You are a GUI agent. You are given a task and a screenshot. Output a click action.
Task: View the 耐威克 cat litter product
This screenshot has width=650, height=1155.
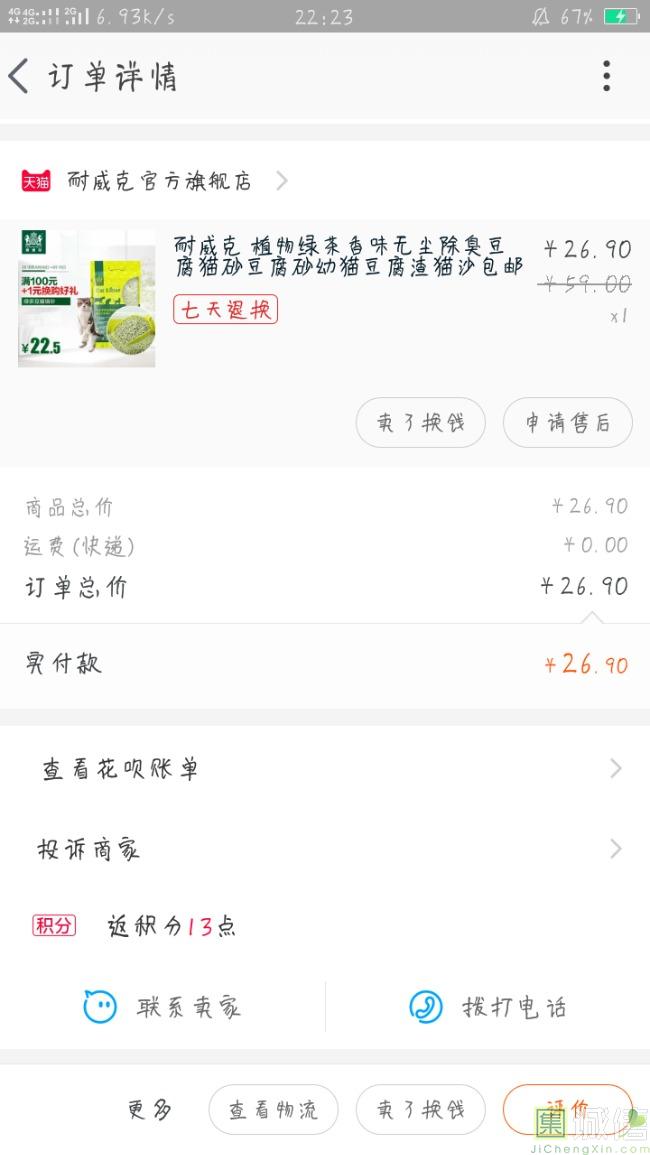347,257
